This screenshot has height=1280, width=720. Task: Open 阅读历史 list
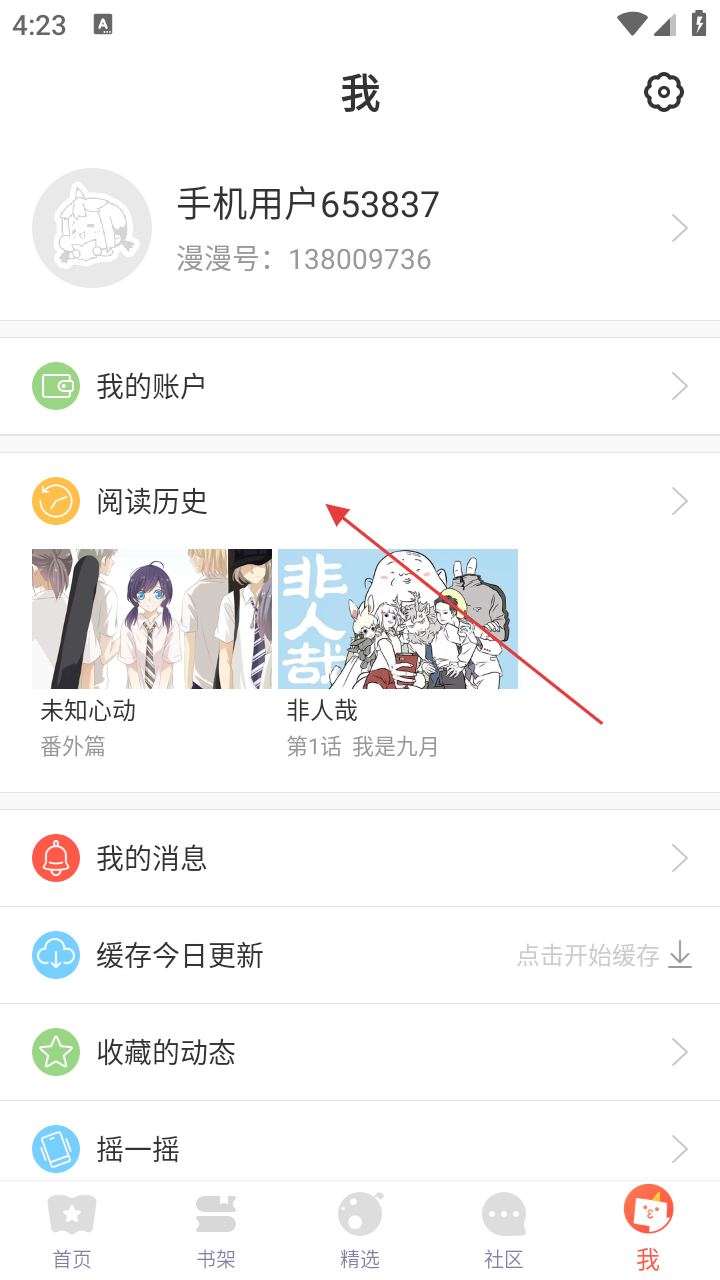(x=360, y=501)
